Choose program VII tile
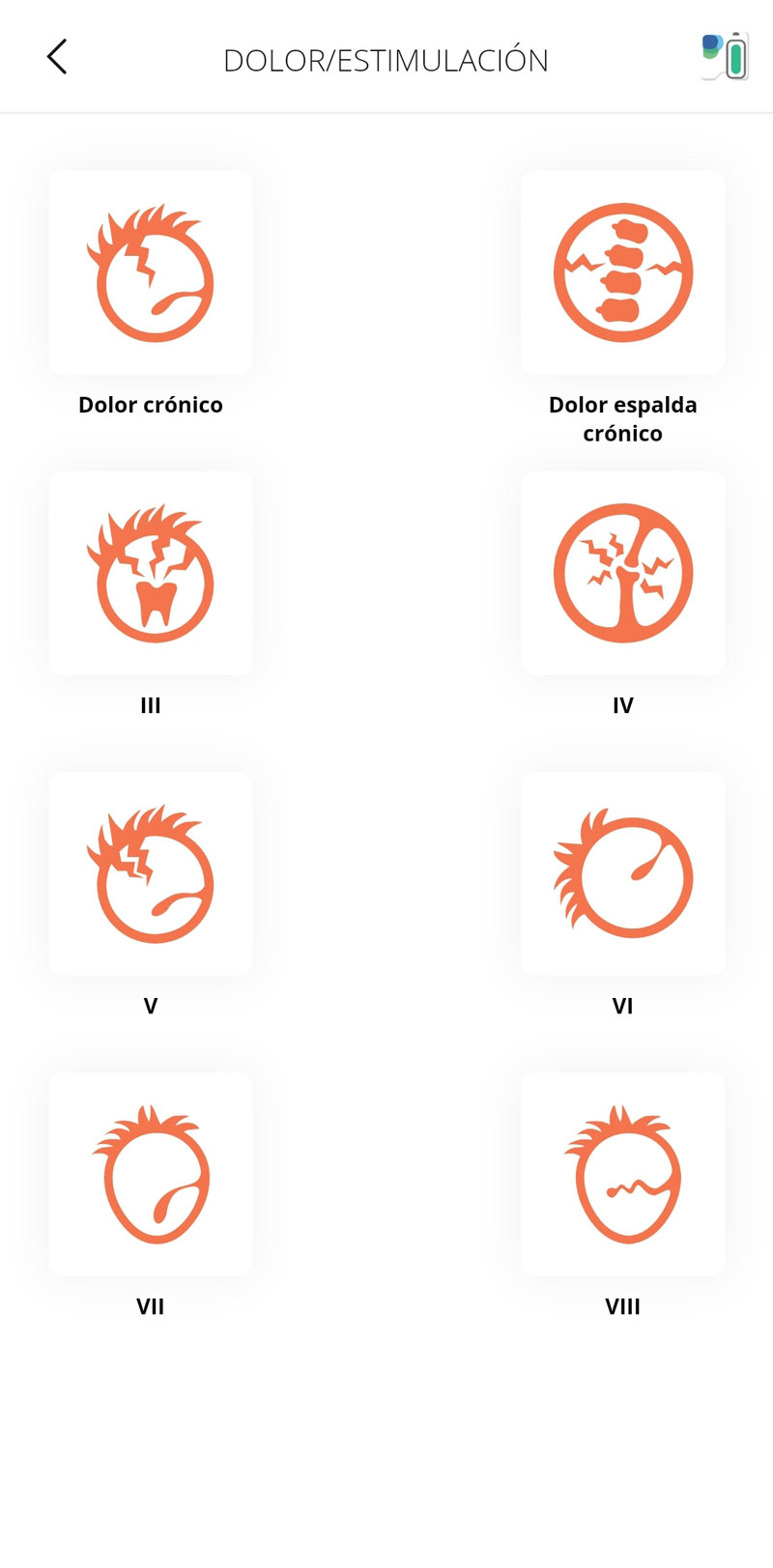 click(x=151, y=1174)
